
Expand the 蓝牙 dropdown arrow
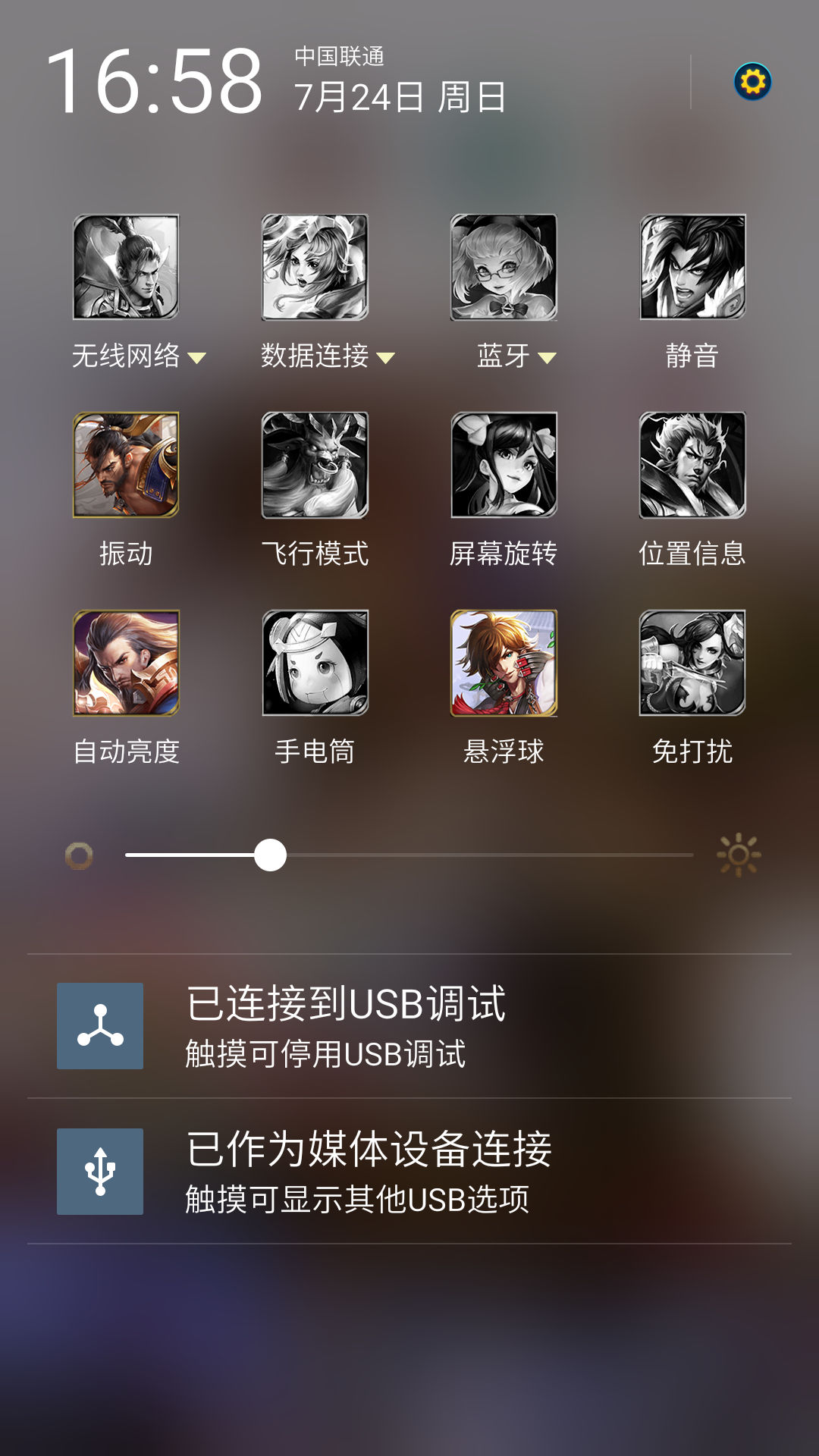coord(547,358)
